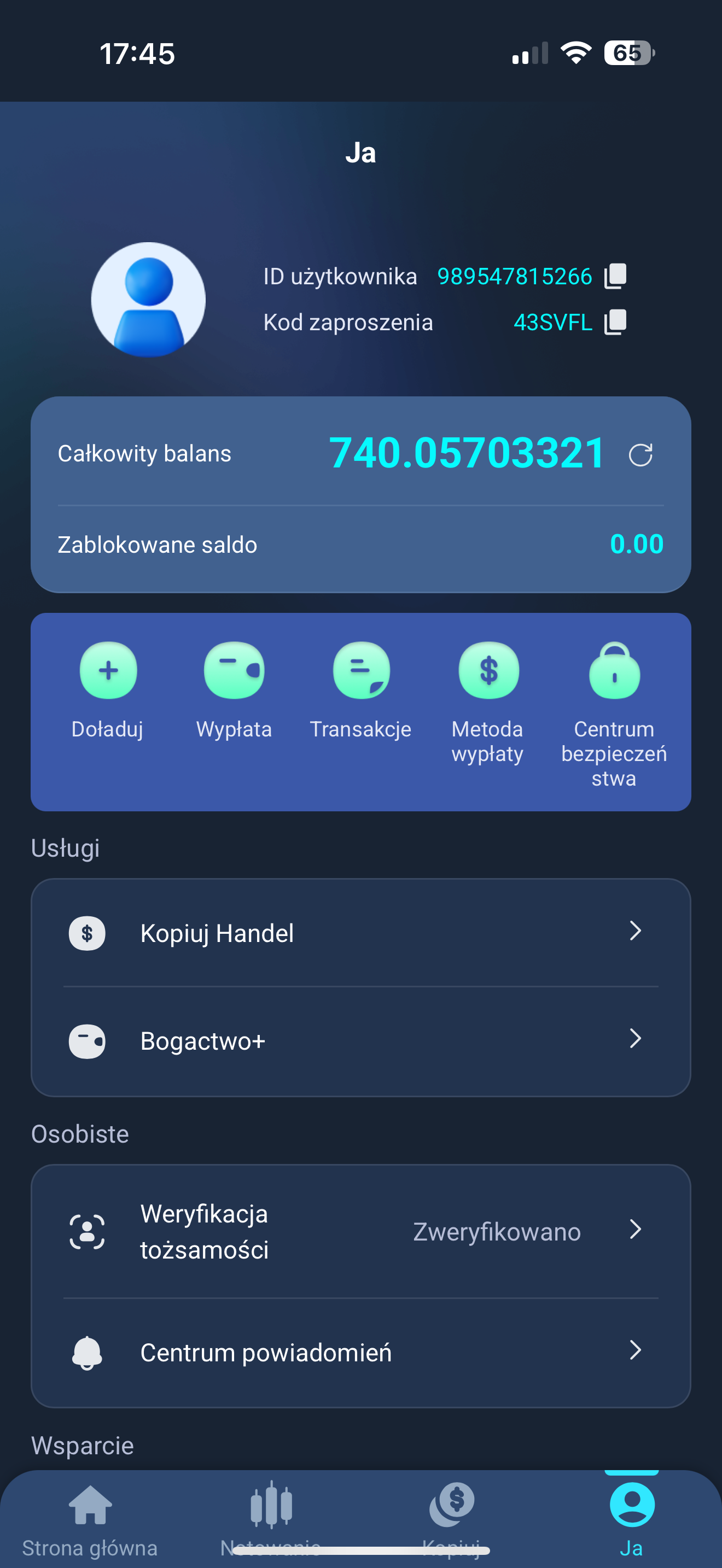This screenshot has width=722, height=1568.
Task: Tap the profile avatar picture
Action: [149, 300]
